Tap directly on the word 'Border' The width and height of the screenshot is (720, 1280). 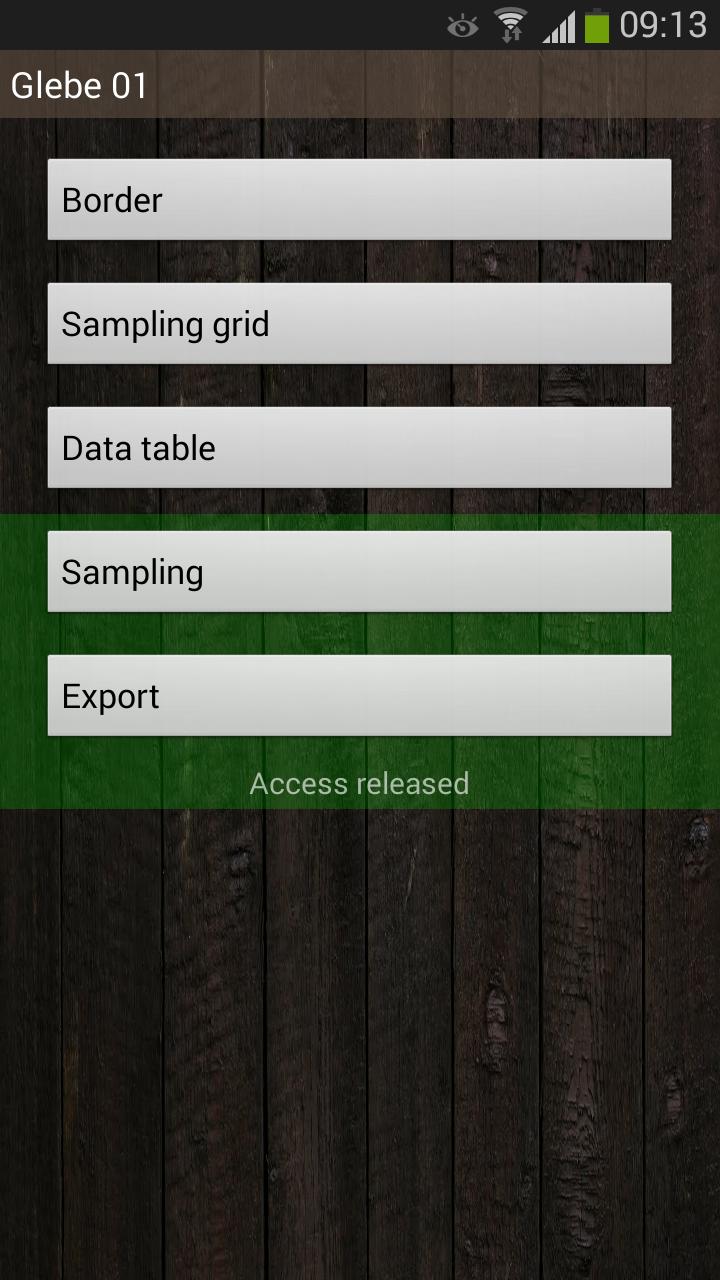[x=111, y=200]
